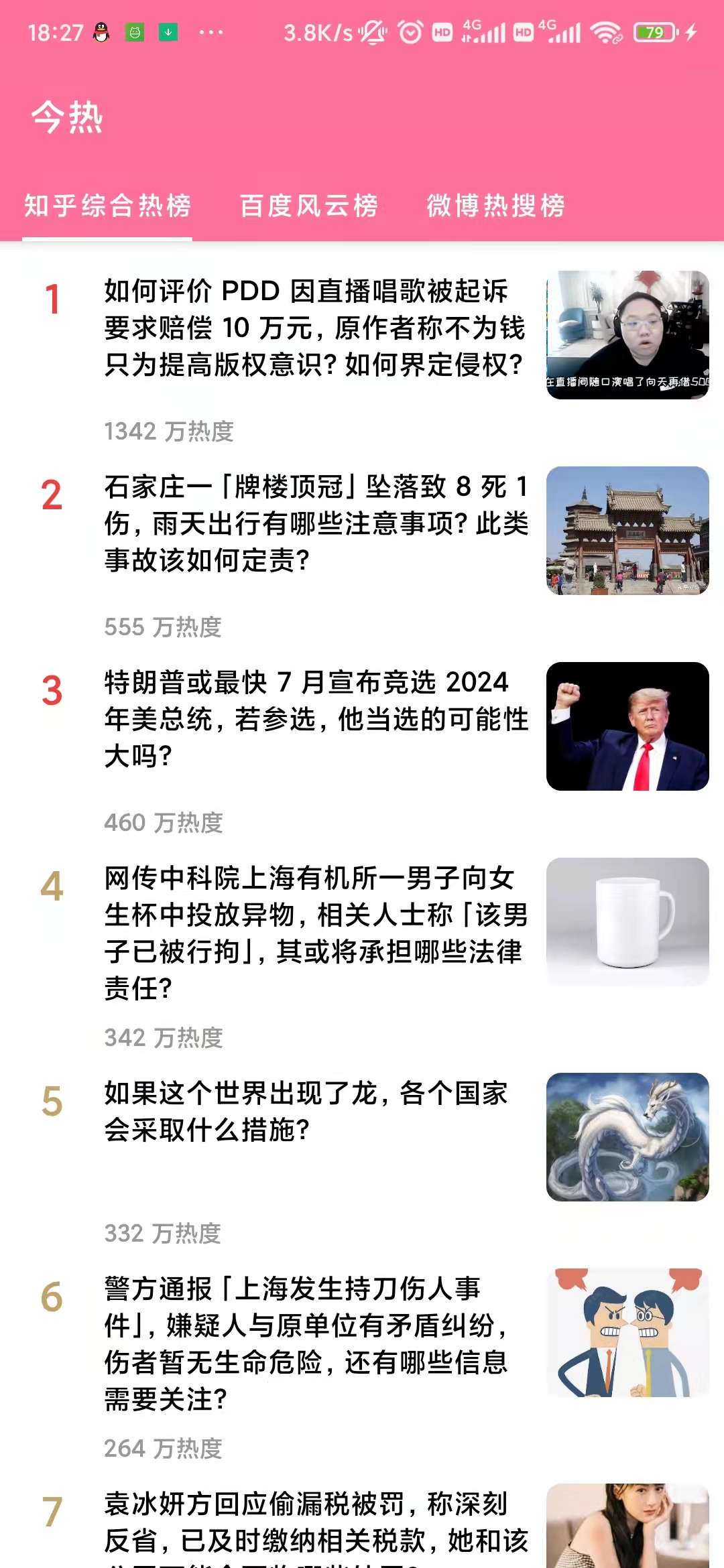
Task: Read the 世界出现了龙 question
Action: 307,1112
